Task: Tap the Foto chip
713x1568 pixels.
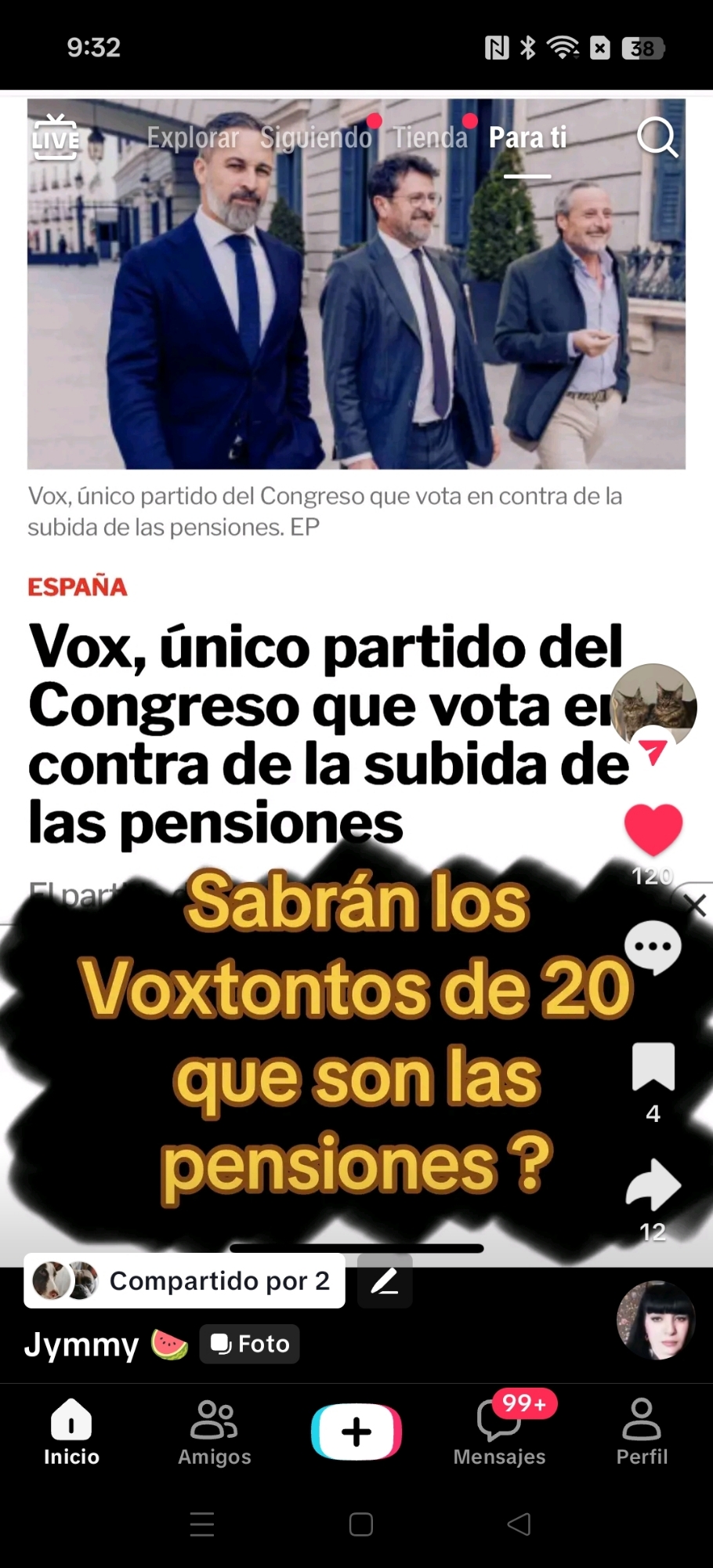Action: point(250,1344)
